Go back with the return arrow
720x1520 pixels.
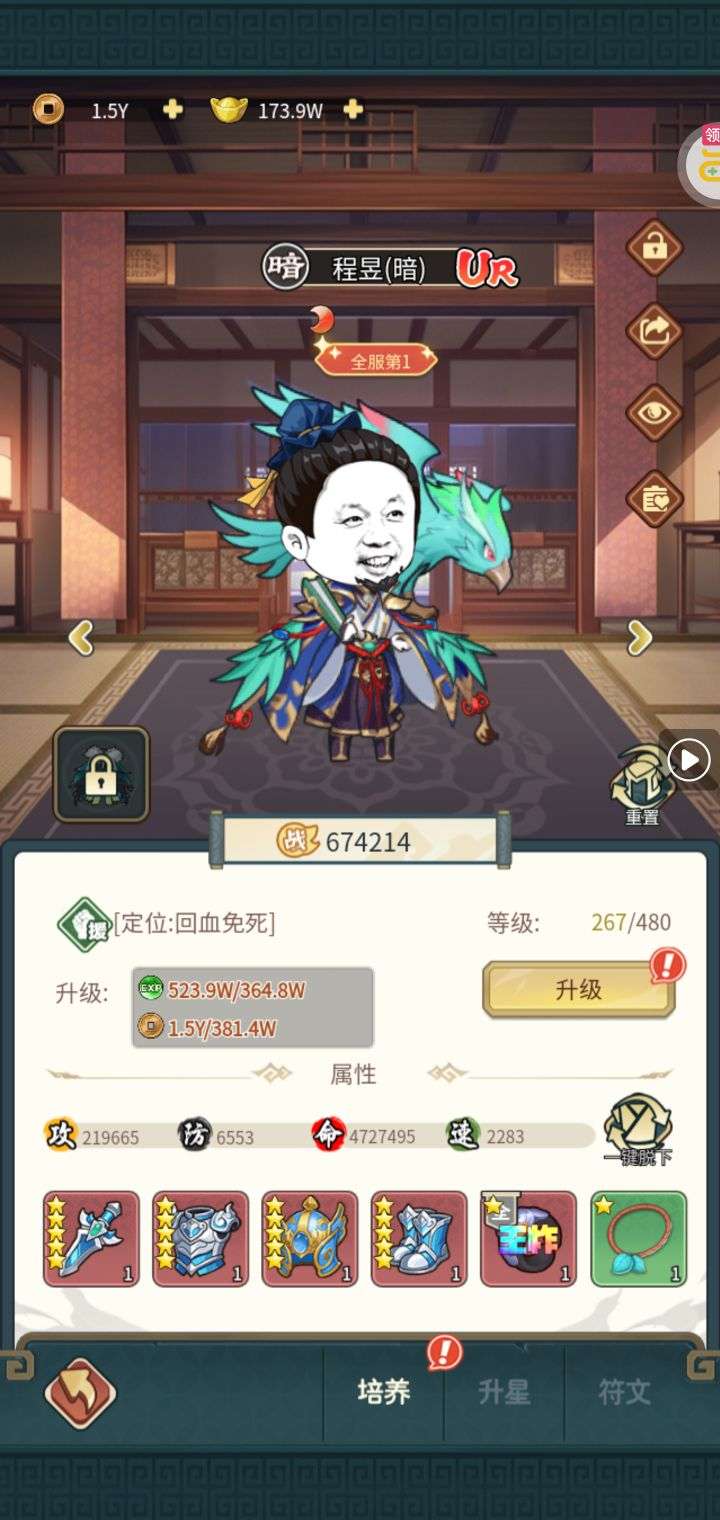(80, 1392)
